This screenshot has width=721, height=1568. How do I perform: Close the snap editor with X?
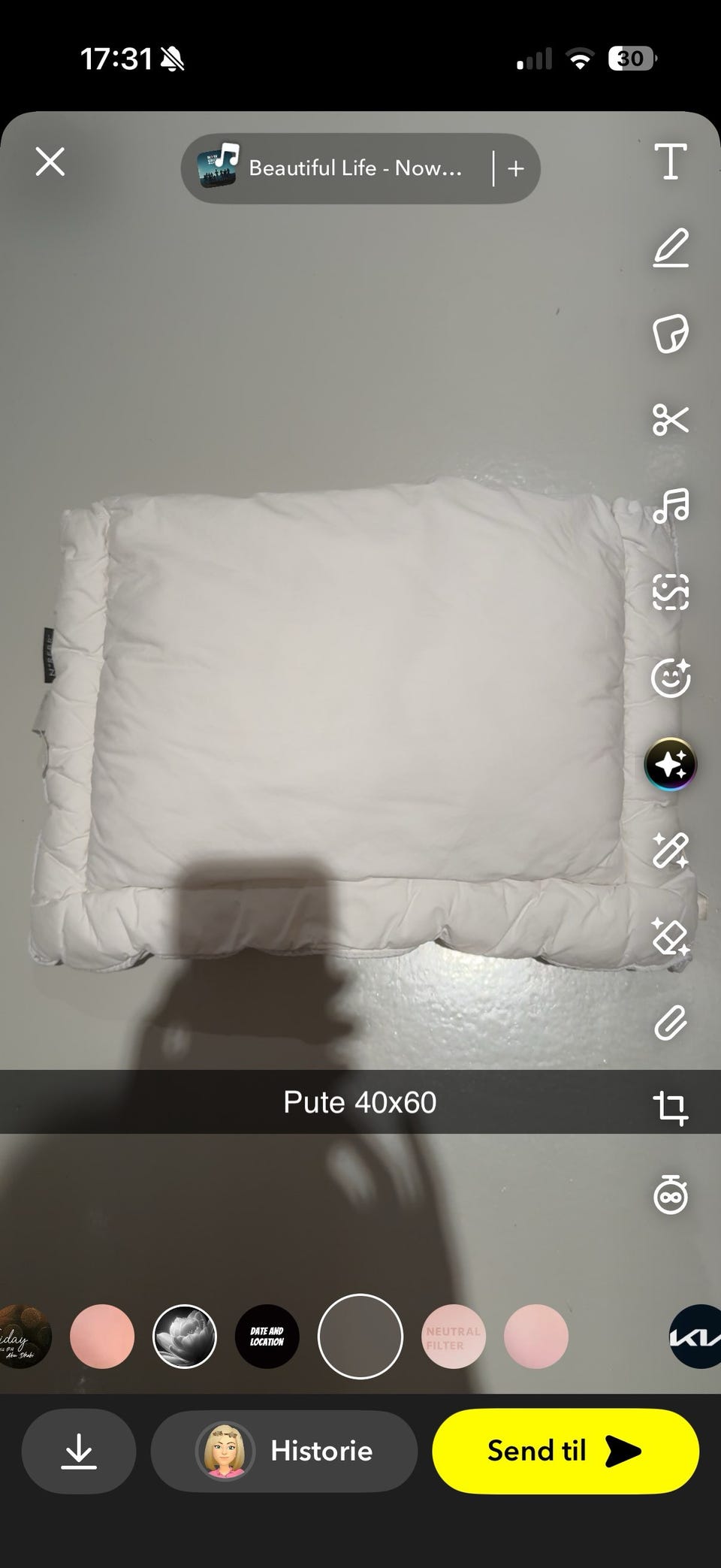coord(50,162)
